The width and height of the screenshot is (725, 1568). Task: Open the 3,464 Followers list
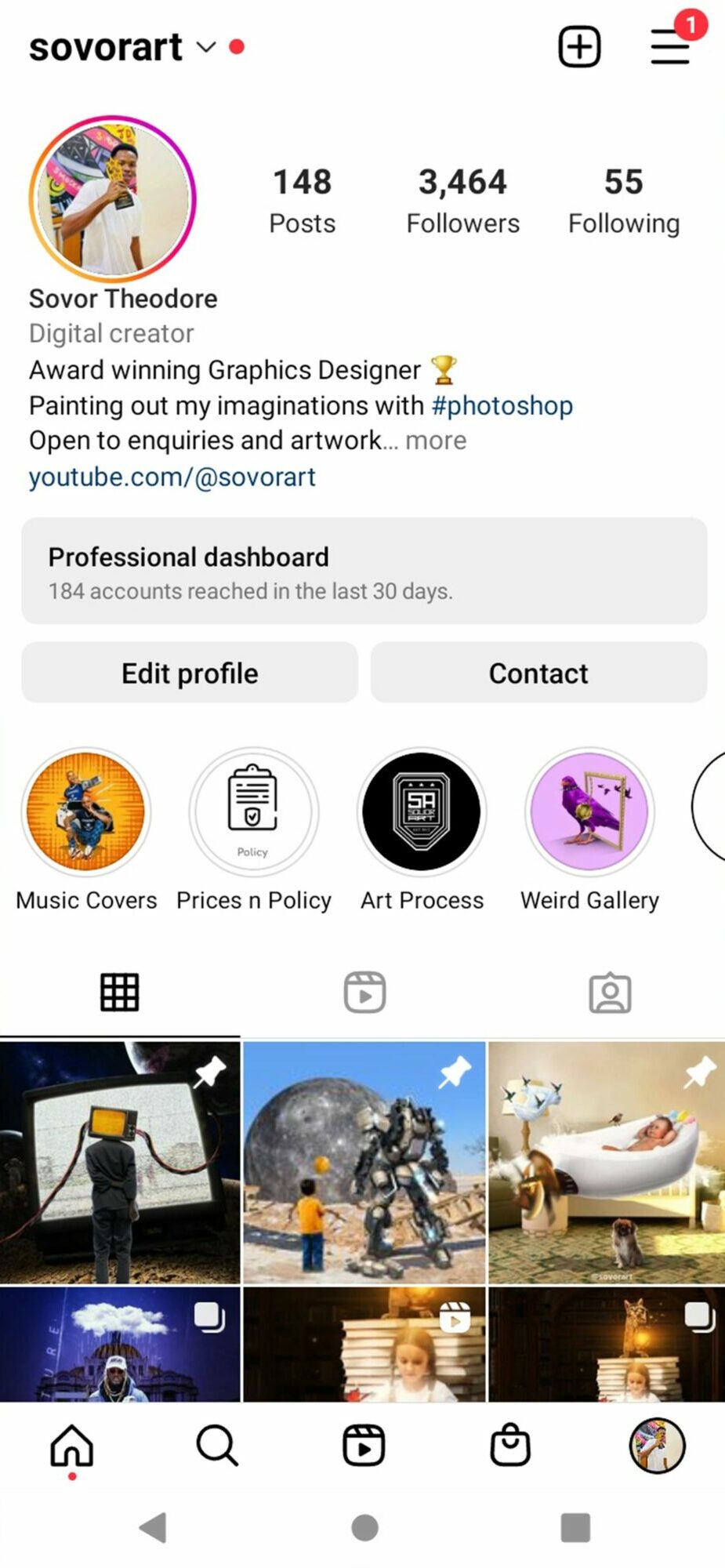pos(462,201)
